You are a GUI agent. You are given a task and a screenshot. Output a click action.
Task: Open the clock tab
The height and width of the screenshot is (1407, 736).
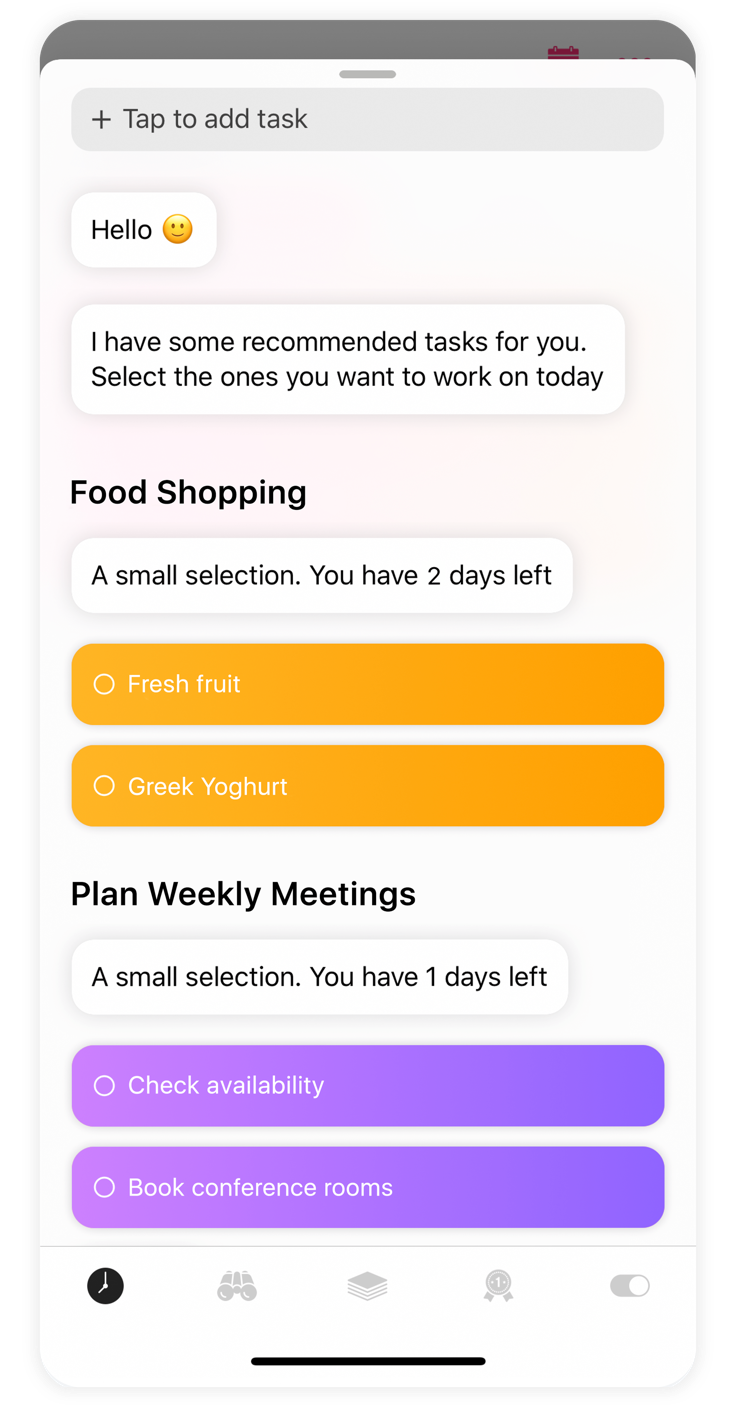pos(105,1285)
